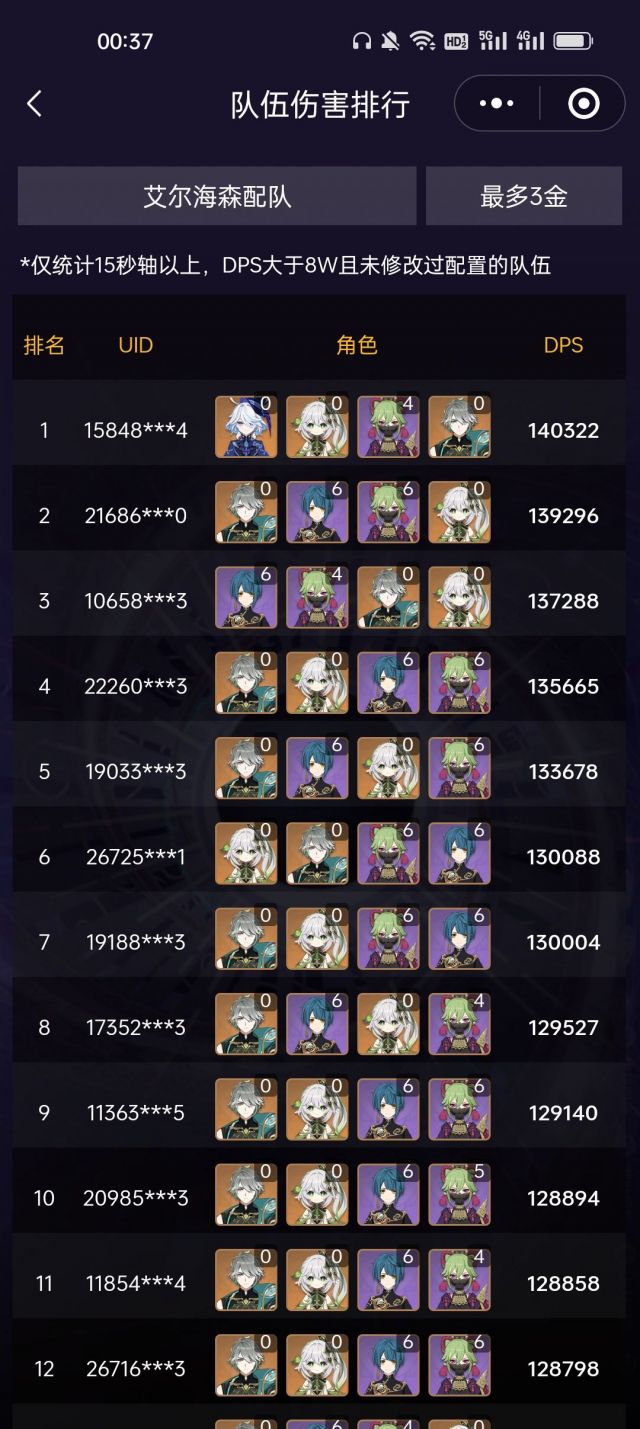This screenshot has width=640, height=1429.
Task: Open the 艾尔海森配队 team selector
Action: (x=217, y=196)
